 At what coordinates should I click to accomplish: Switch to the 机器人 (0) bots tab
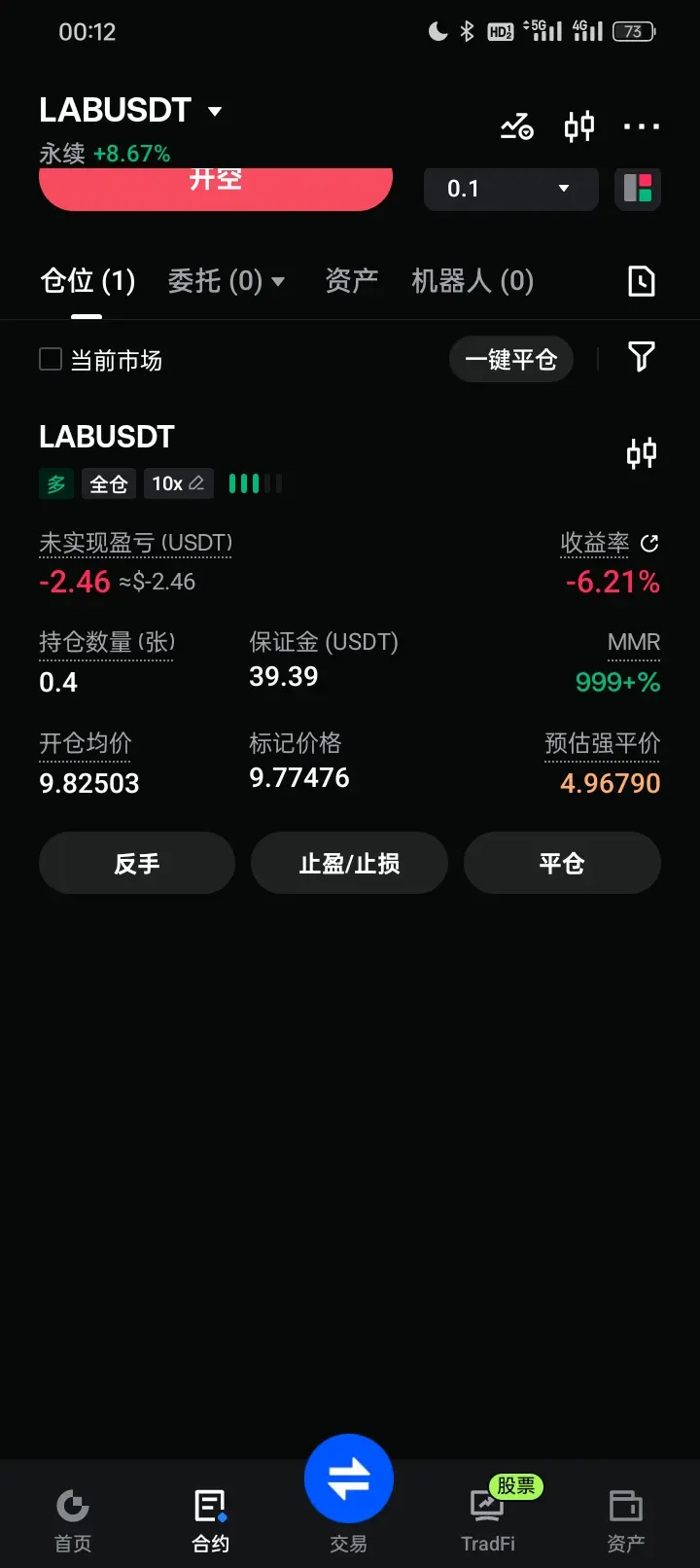(472, 281)
